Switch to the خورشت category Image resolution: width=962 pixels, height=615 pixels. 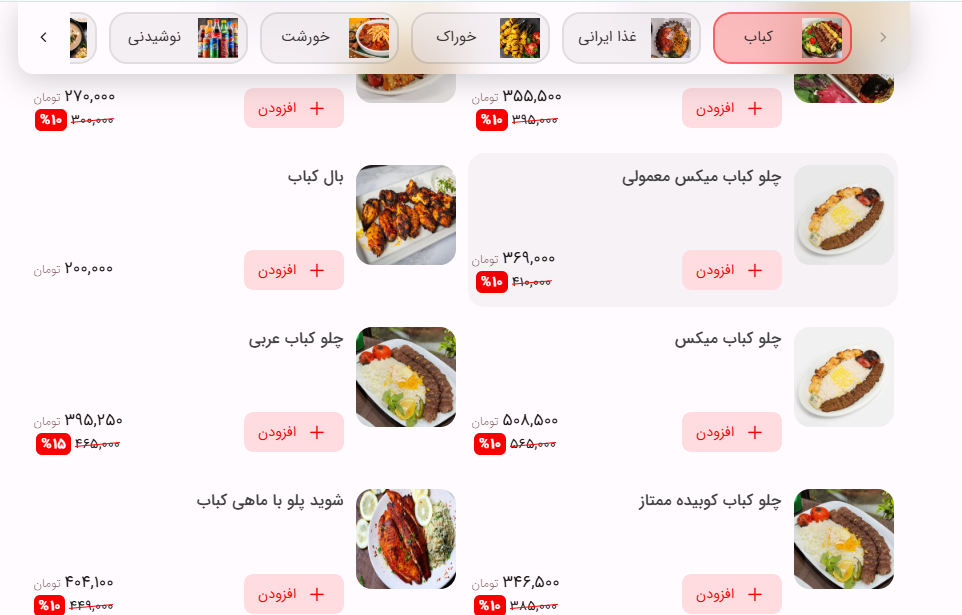[x=328, y=38]
